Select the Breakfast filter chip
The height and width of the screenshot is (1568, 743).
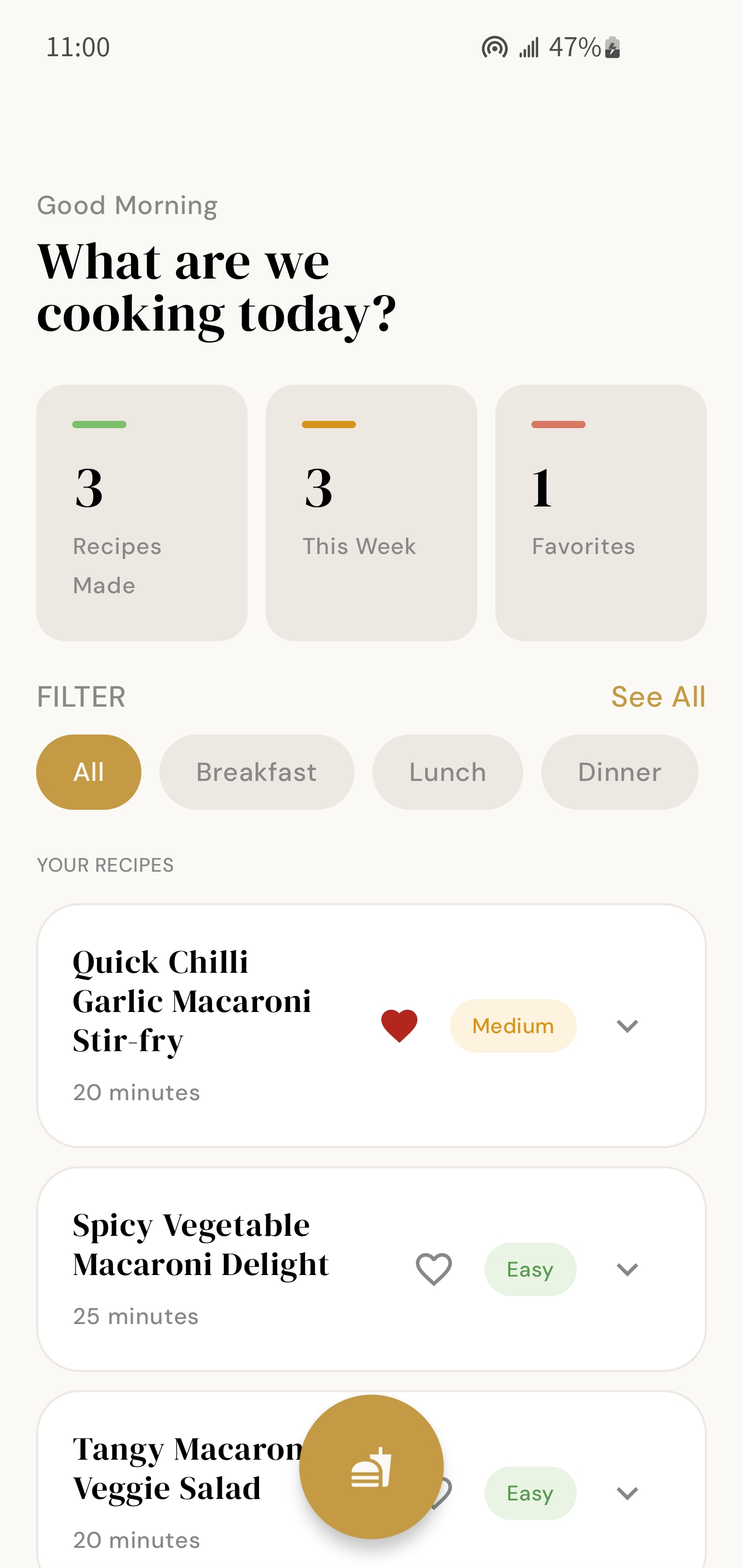click(256, 772)
